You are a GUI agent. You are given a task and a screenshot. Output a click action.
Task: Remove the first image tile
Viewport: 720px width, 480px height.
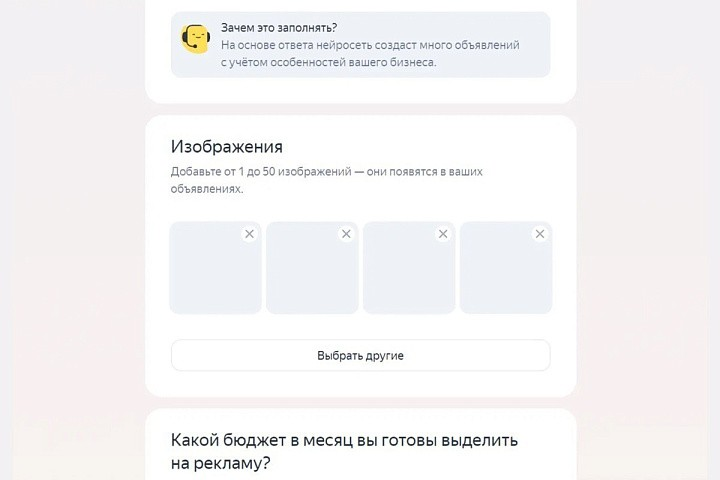click(x=250, y=234)
